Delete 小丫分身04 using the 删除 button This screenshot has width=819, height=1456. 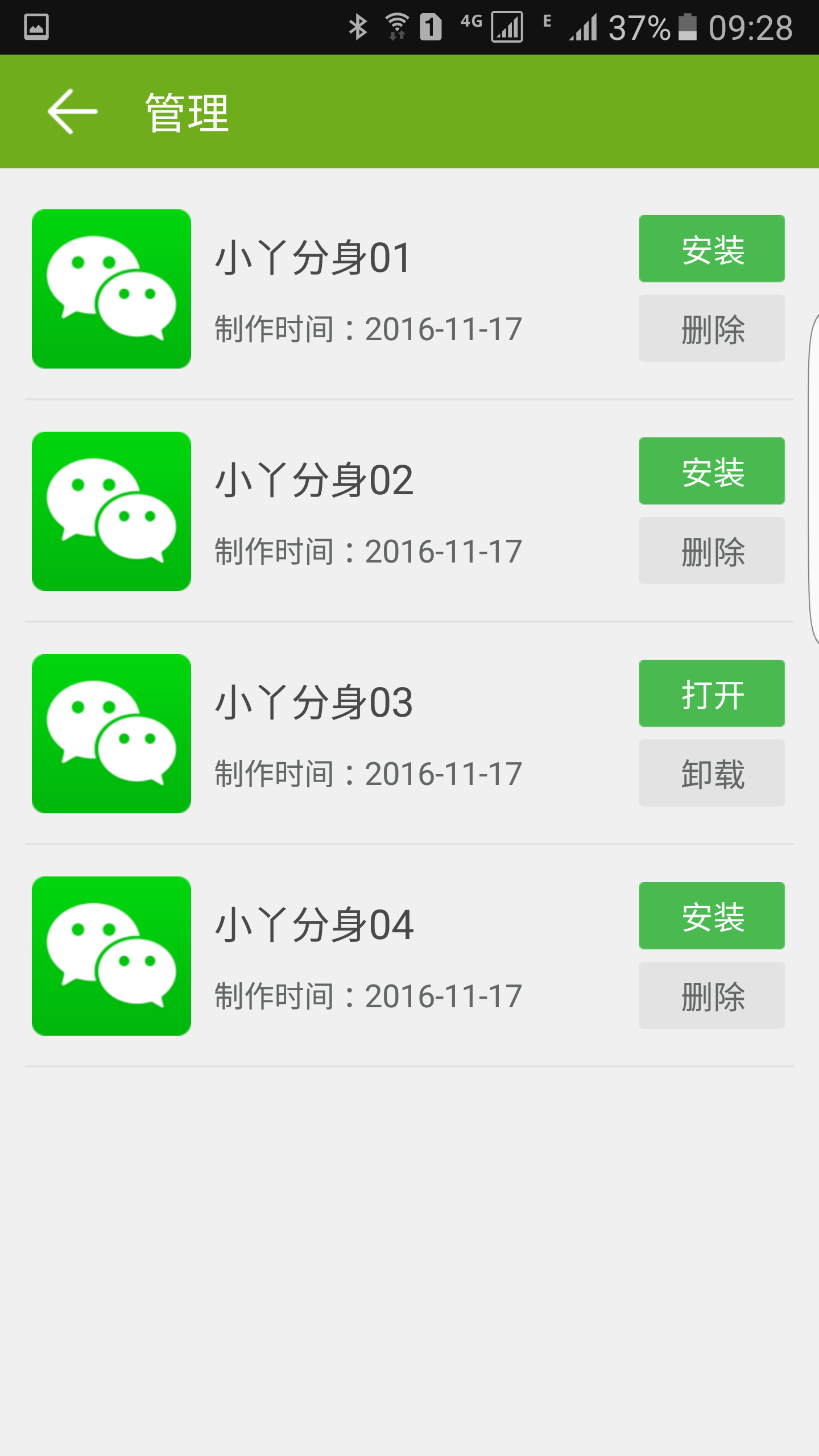click(712, 995)
